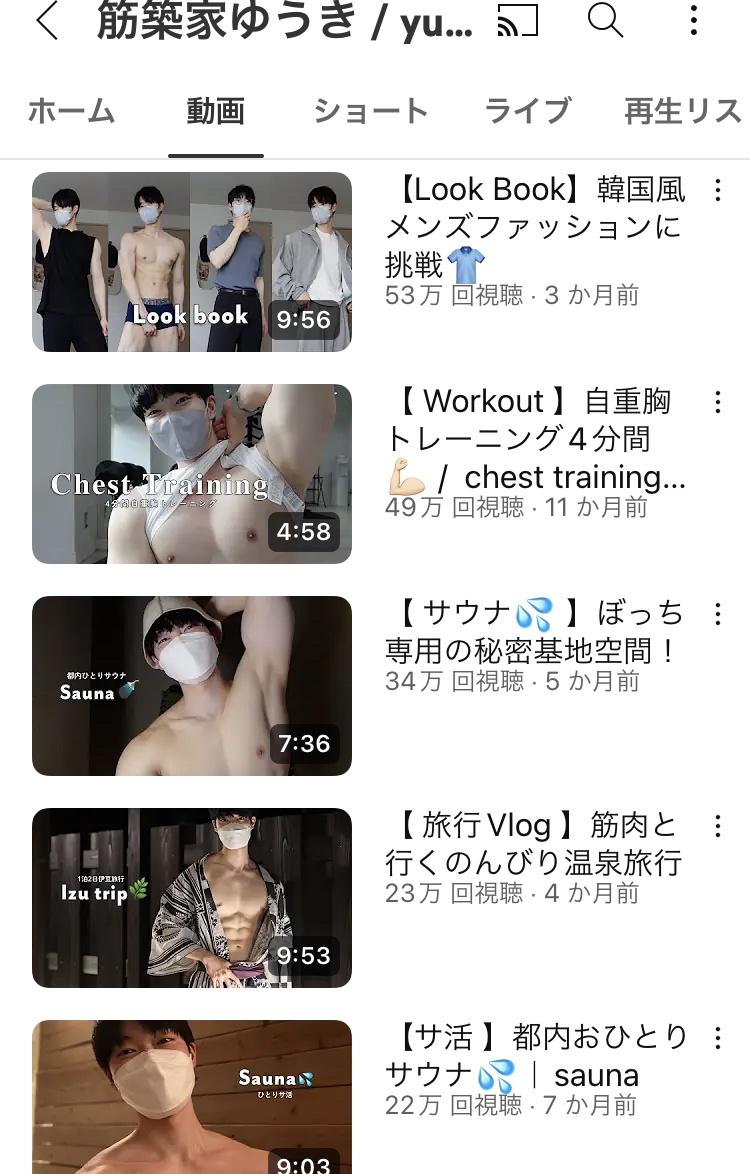Viewport: 750px width, 1174px height.
Task: Tap the cast to device icon
Action: (517, 22)
